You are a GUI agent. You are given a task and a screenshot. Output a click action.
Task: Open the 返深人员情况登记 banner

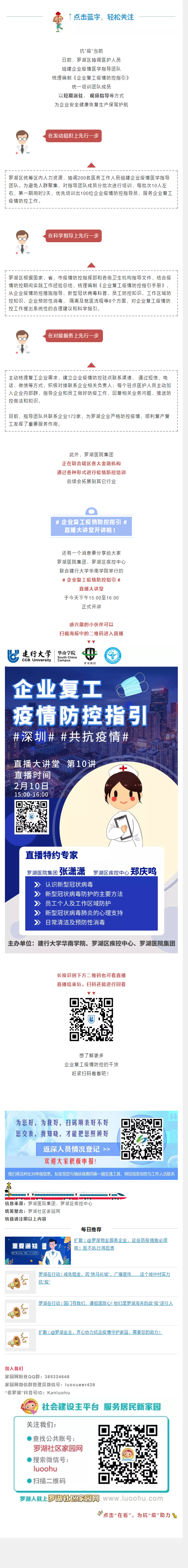[77, 1149]
